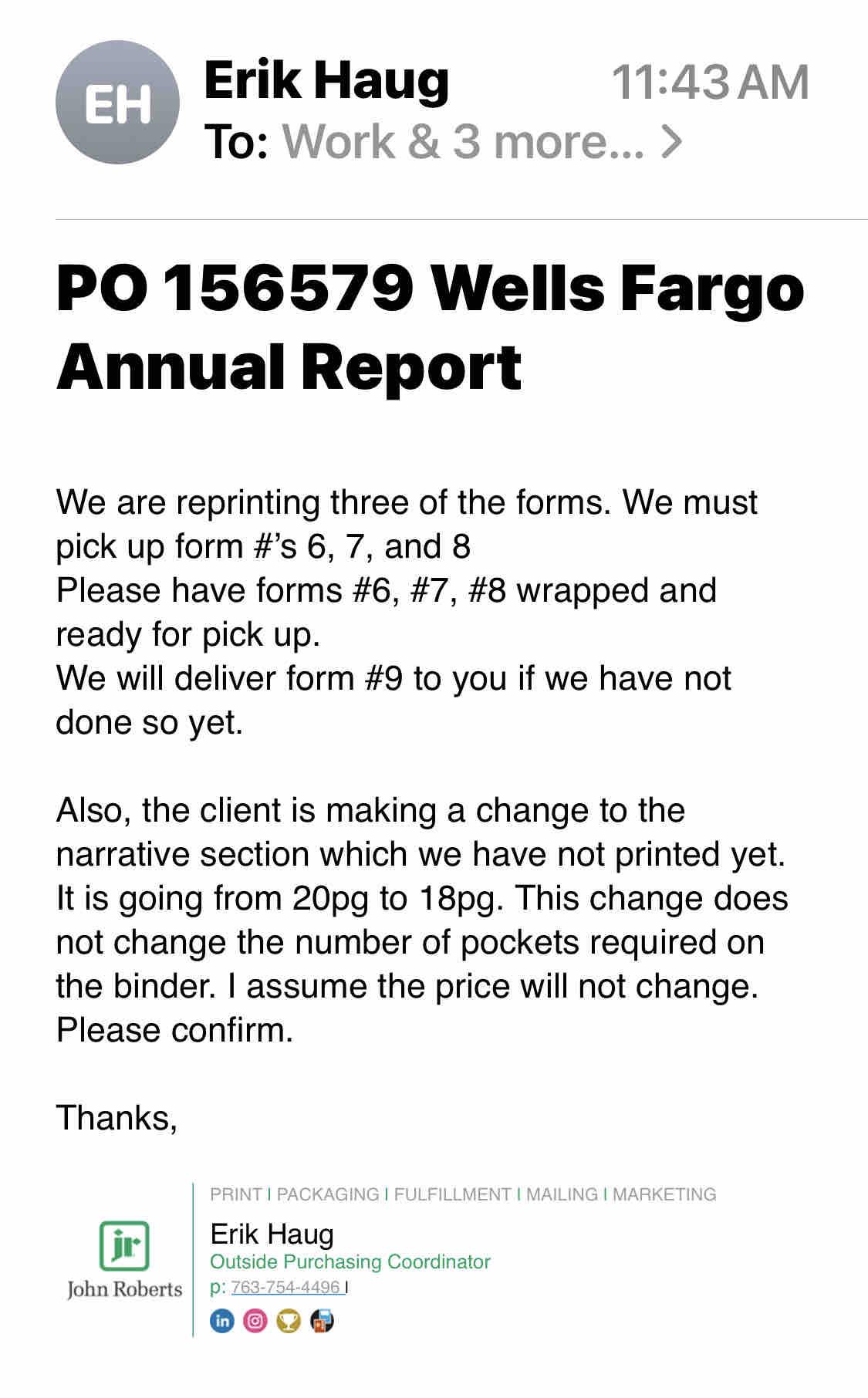Open the trophy icon in the signature

289,1322
